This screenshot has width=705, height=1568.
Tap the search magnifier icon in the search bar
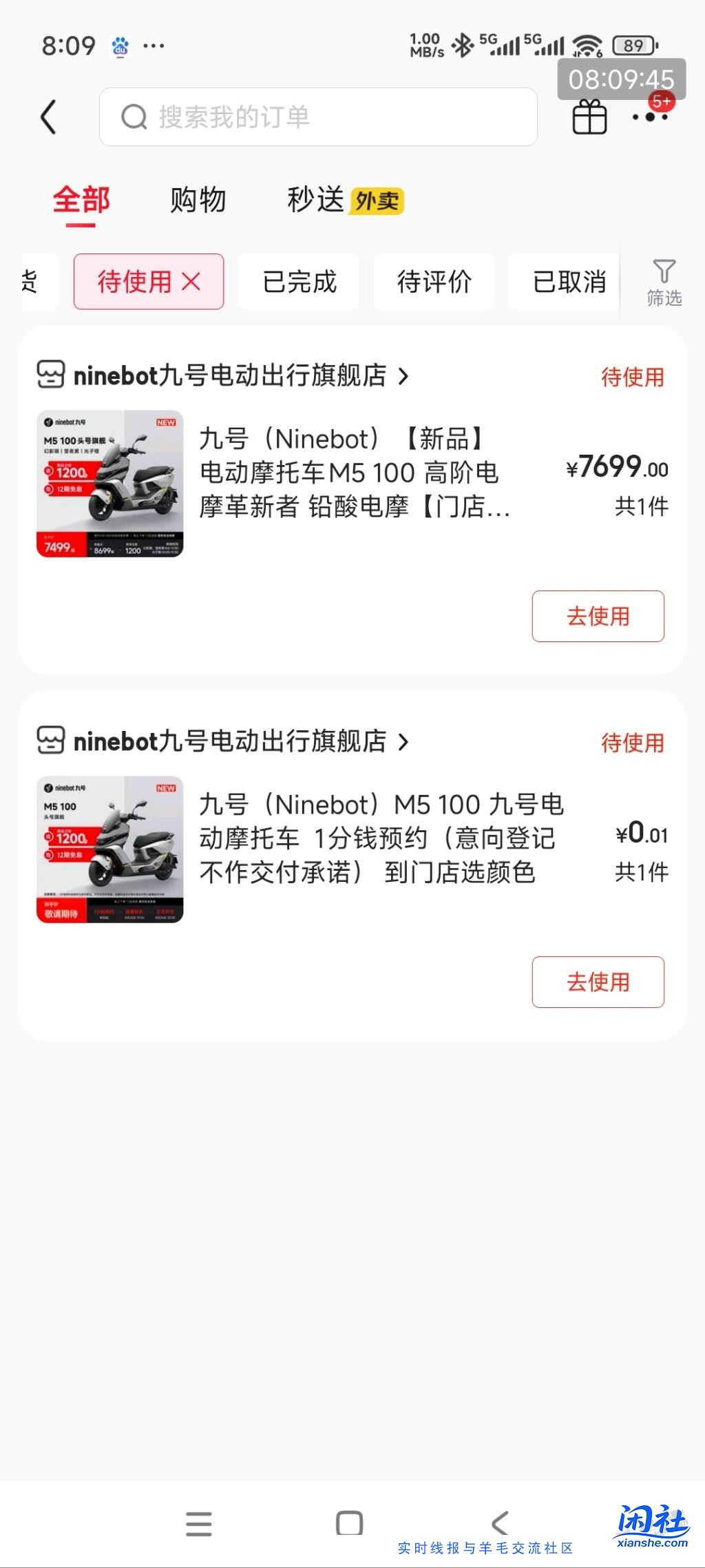134,116
